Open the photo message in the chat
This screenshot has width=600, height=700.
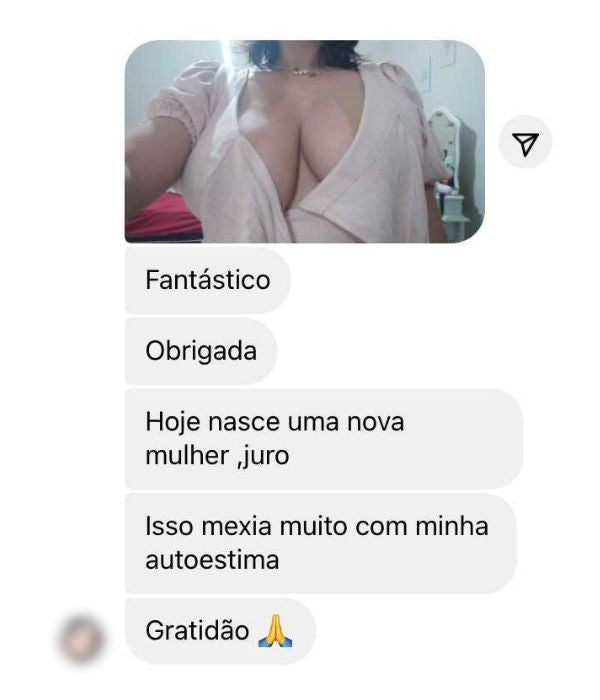304,141
